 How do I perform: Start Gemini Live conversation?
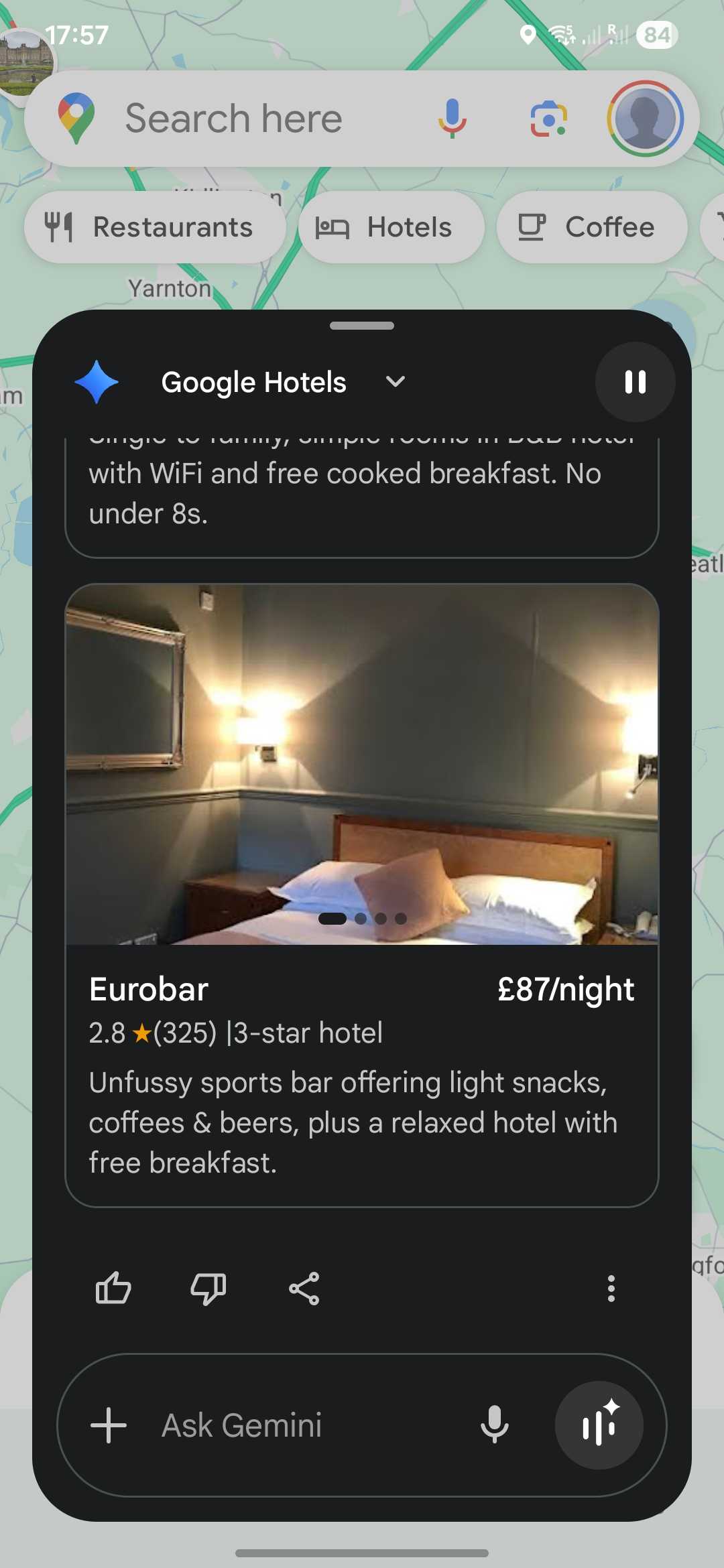599,1425
